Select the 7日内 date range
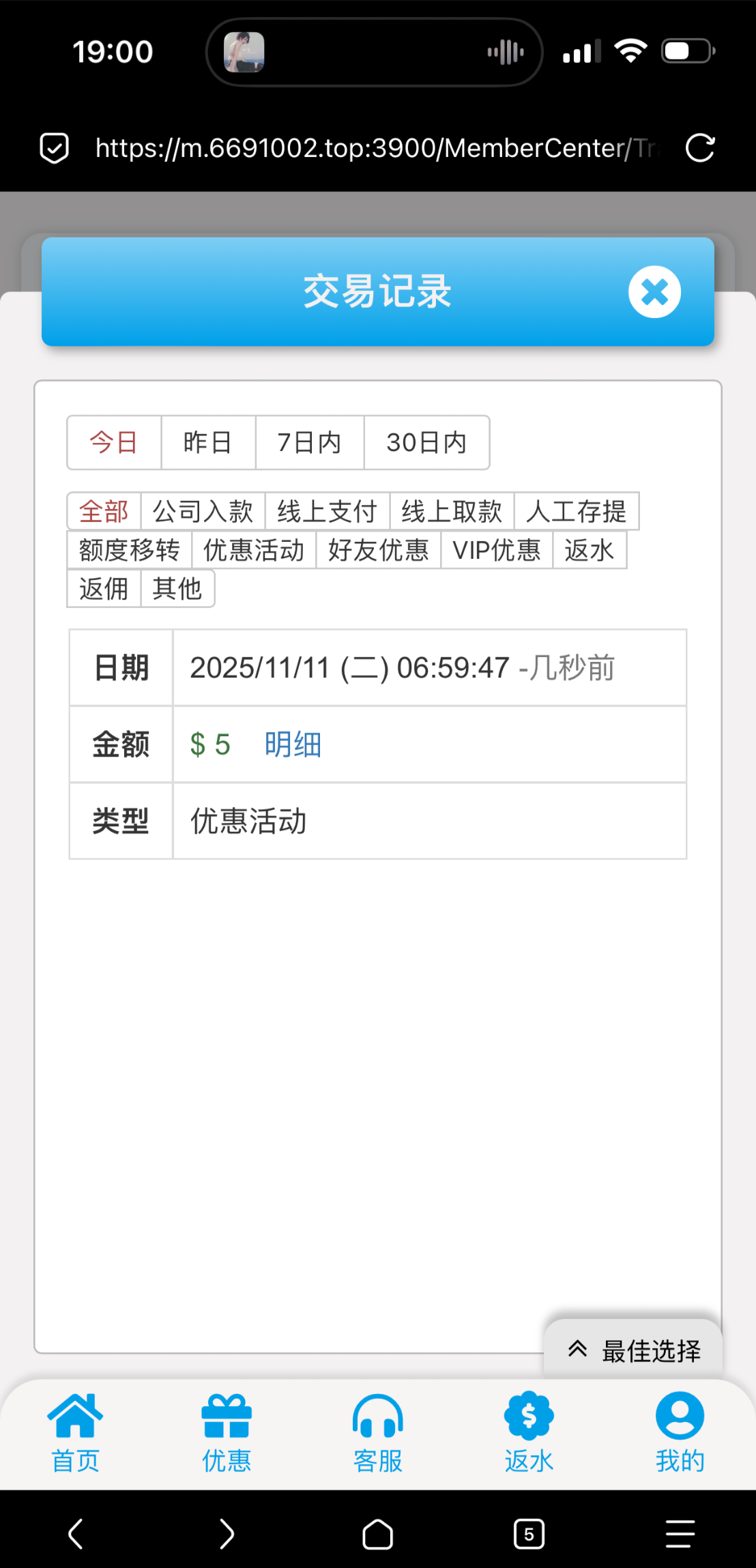 tap(309, 443)
